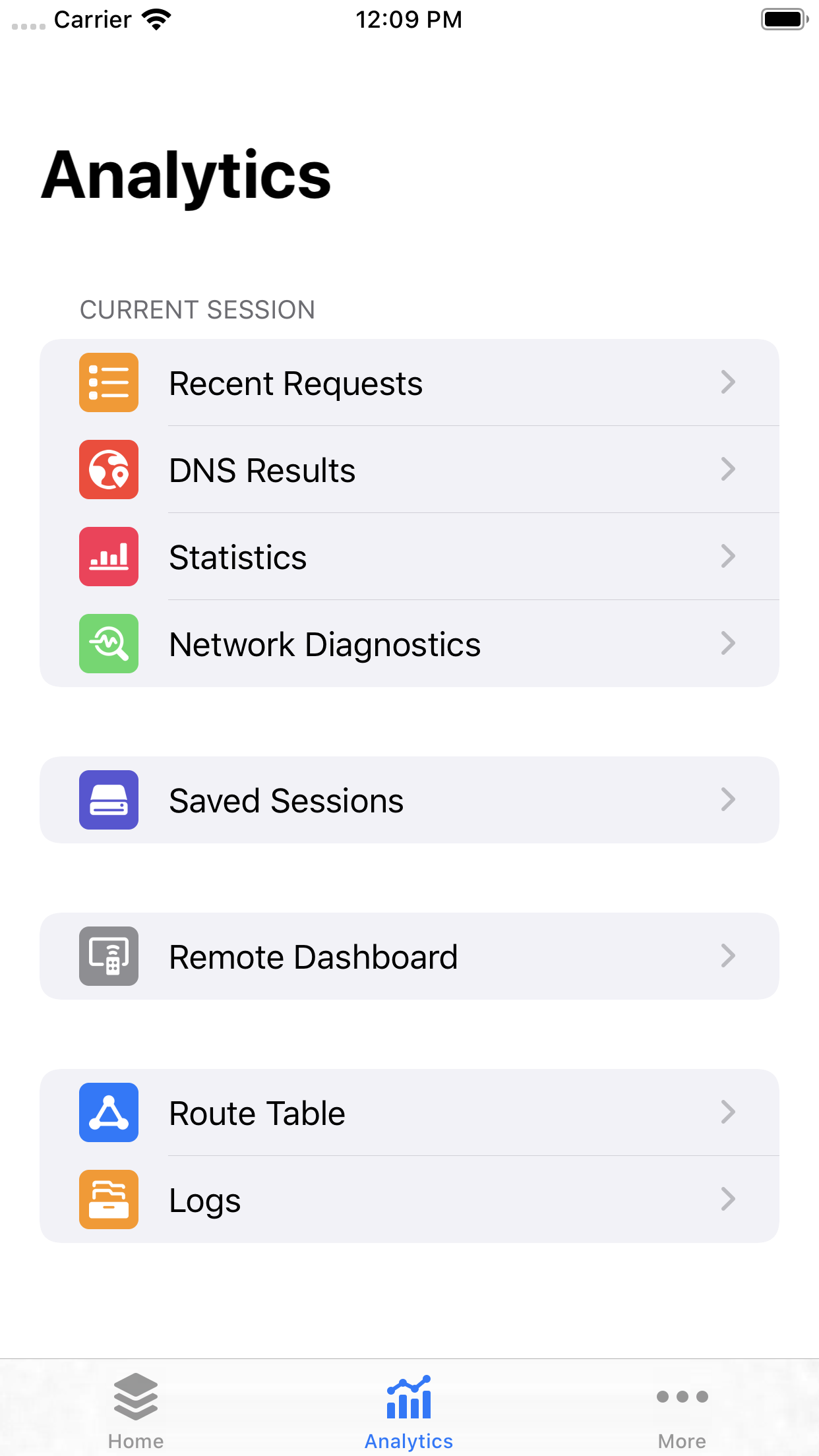The width and height of the screenshot is (819, 1456).
Task: Select the Remote Dashboard remote icon
Action: click(108, 956)
